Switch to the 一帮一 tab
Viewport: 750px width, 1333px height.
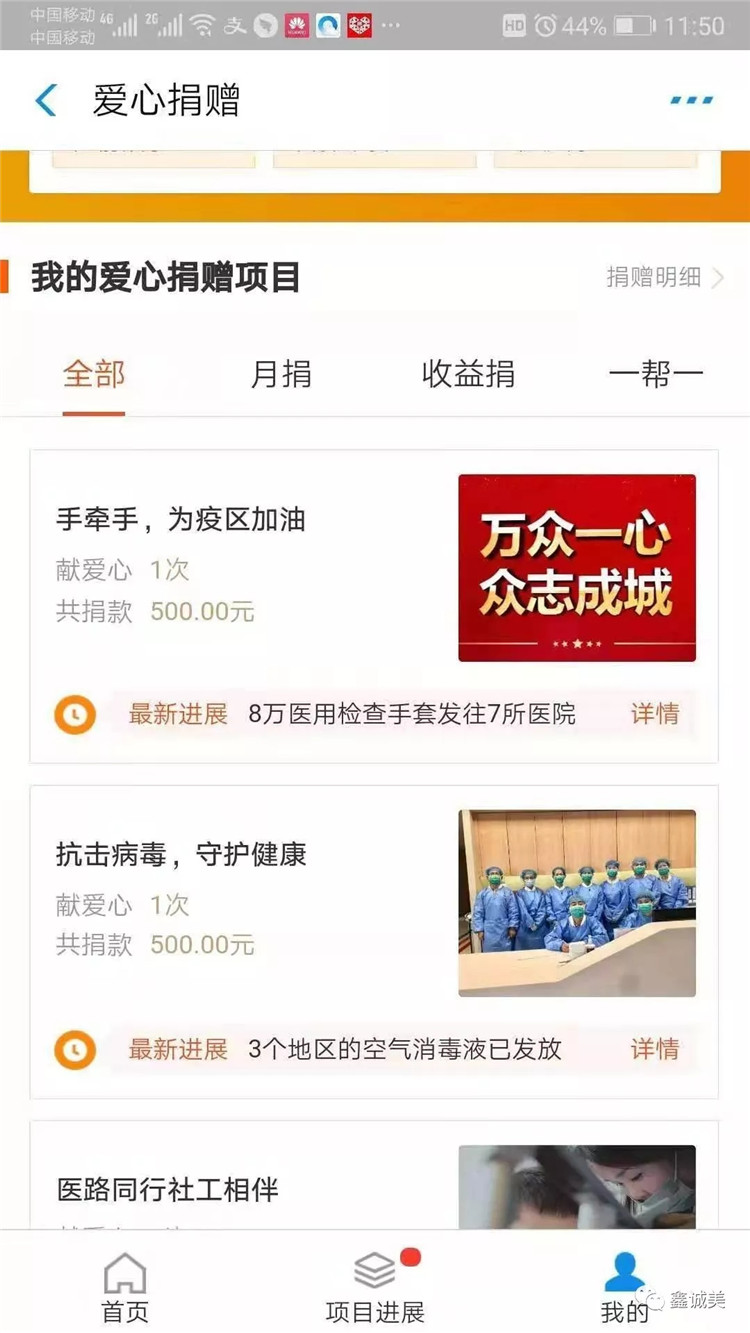pos(655,375)
